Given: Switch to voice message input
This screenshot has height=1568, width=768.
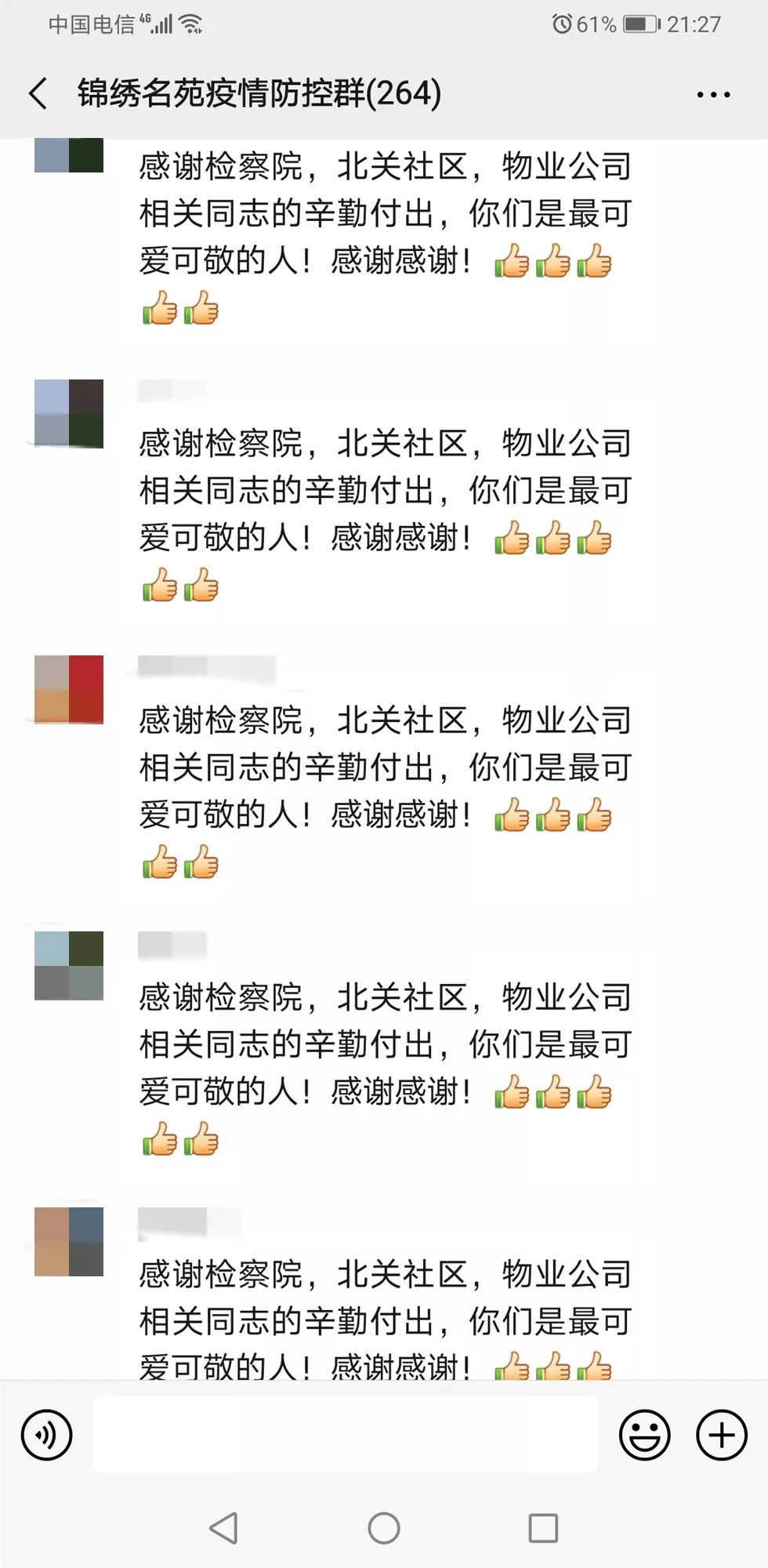Looking at the screenshot, I should click(x=47, y=1436).
